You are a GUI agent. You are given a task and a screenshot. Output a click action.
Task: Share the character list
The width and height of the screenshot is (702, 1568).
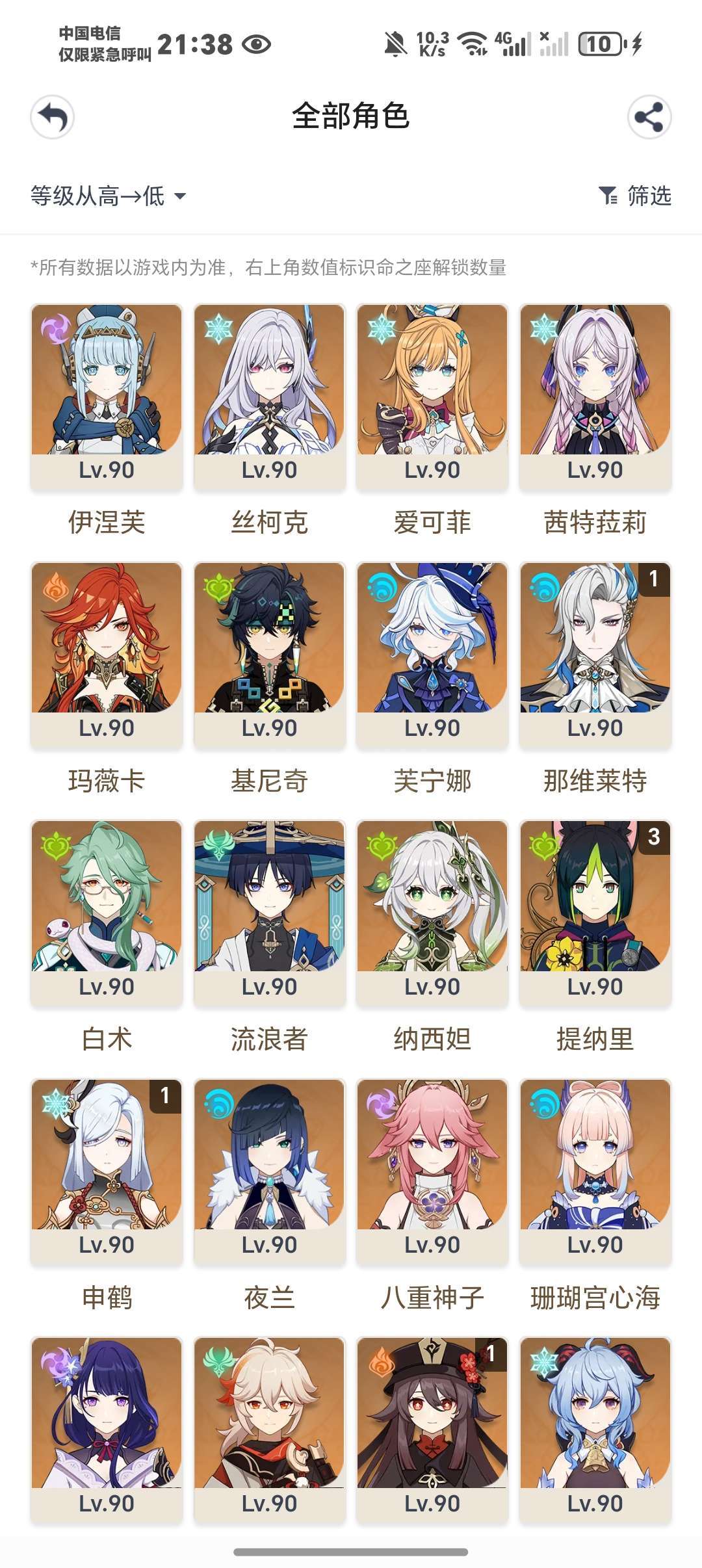[x=649, y=118]
